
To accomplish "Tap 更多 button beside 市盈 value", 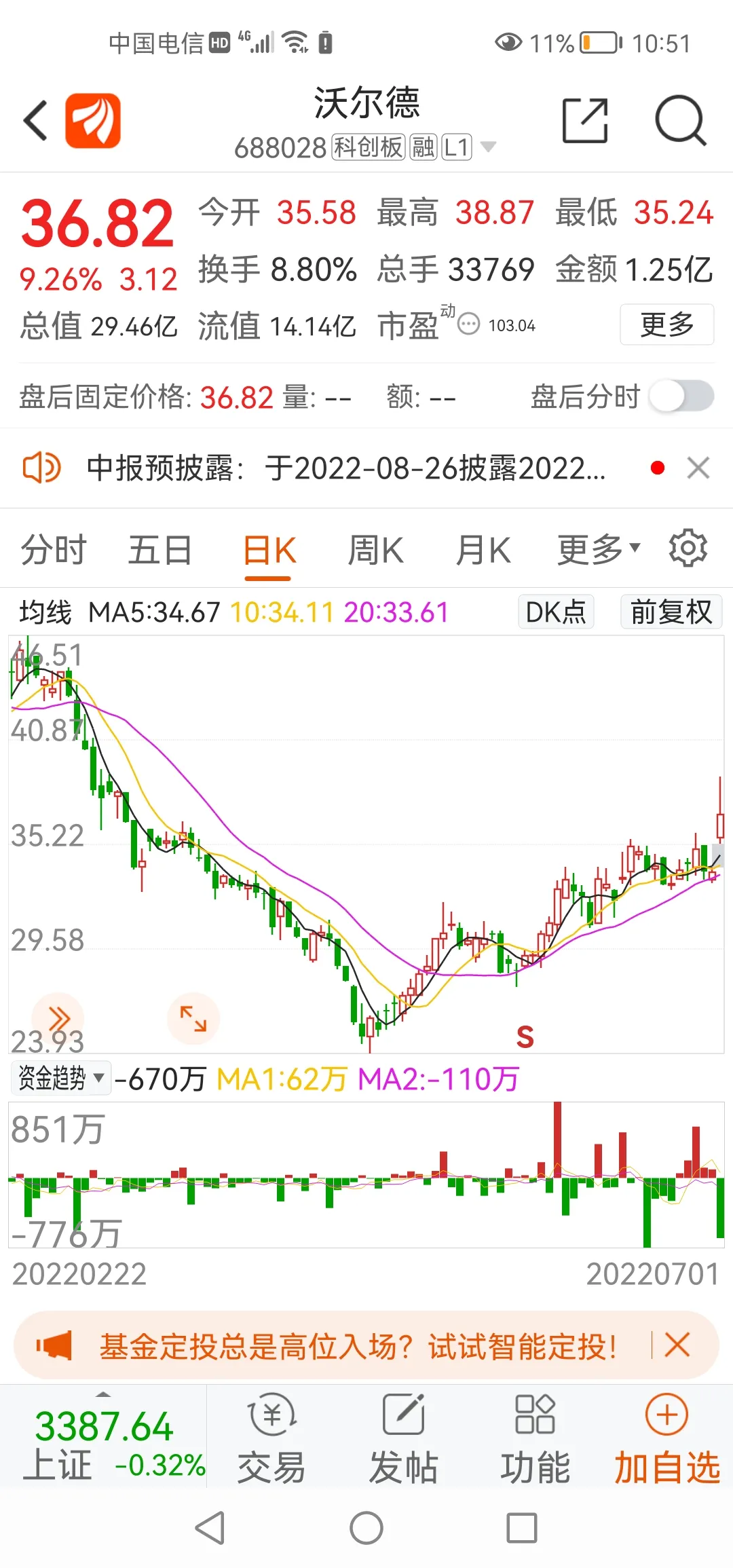I will (x=666, y=324).
